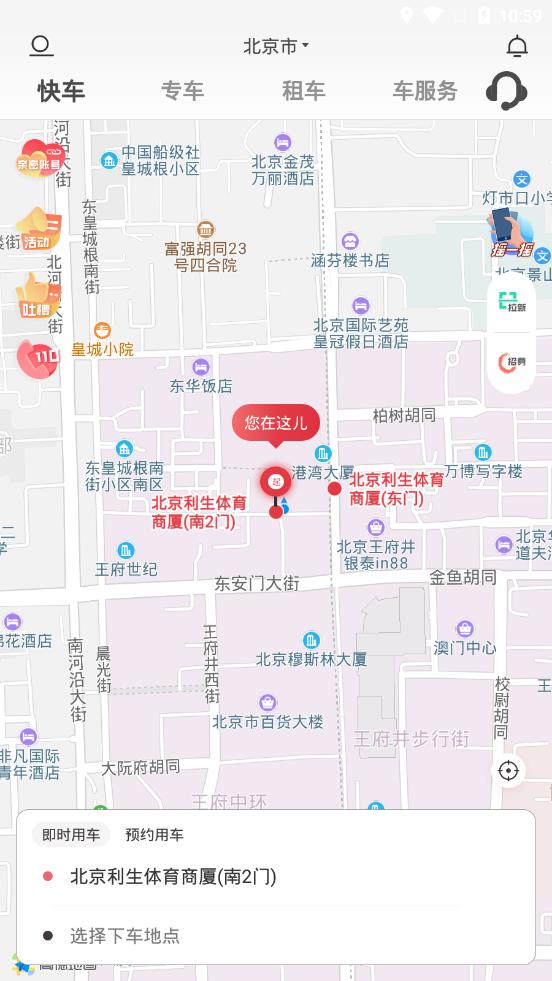Open customer service headset icon
This screenshot has height=981, width=552.
pos(506,91)
